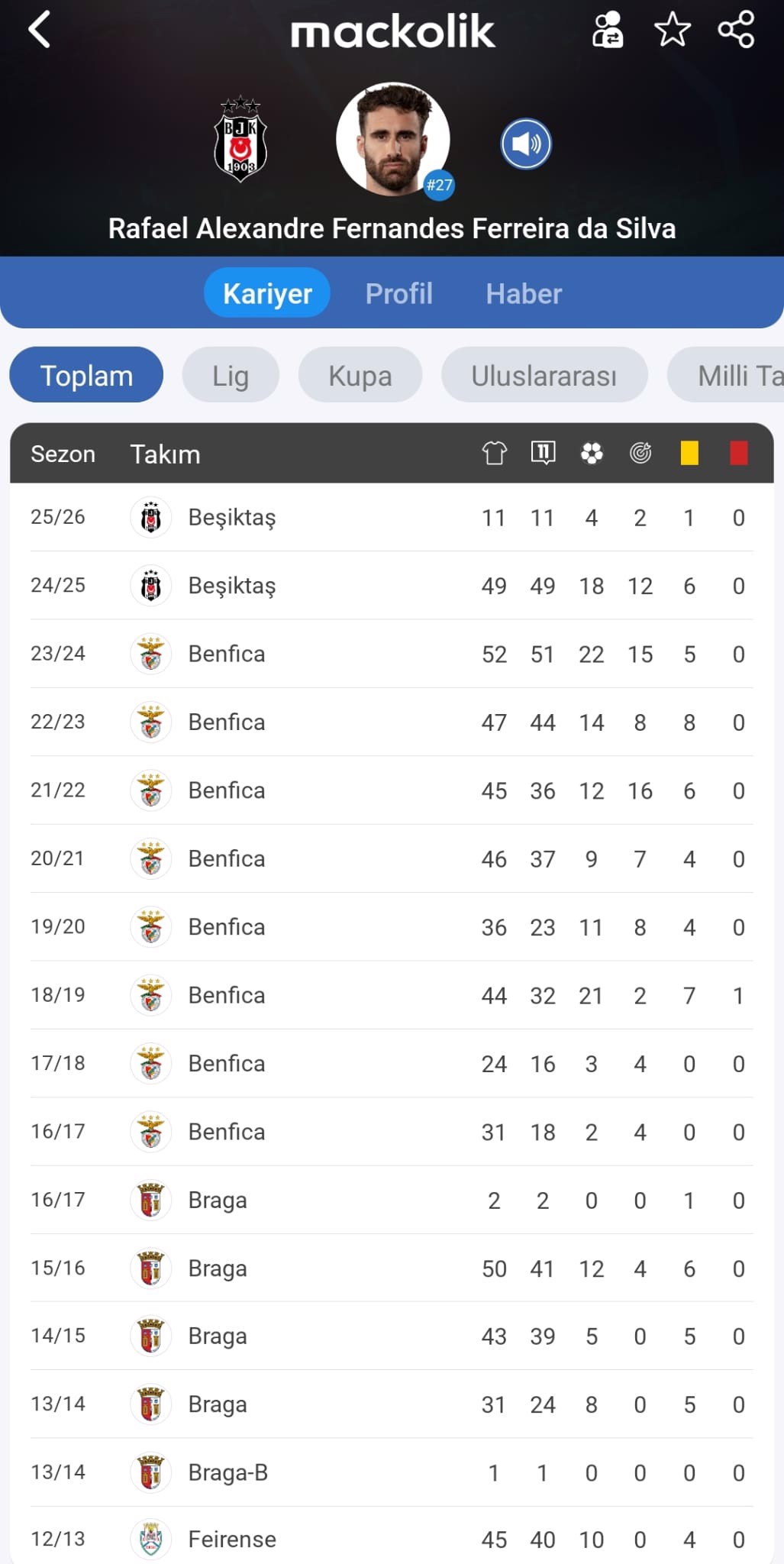Switch to the Profil tab
The height and width of the screenshot is (1564, 784).
pyautogui.click(x=399, y=293)
